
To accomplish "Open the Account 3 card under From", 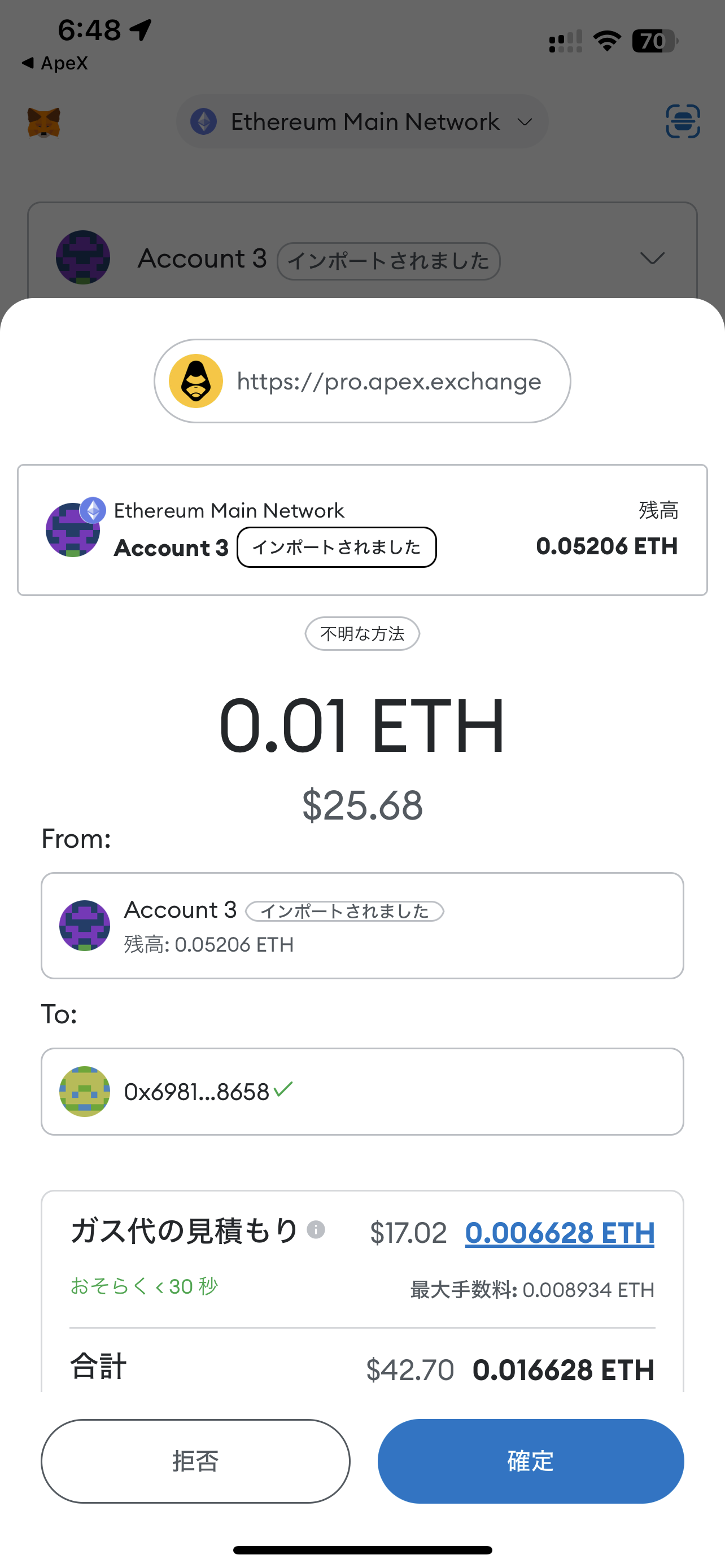I will click(362, 926).
